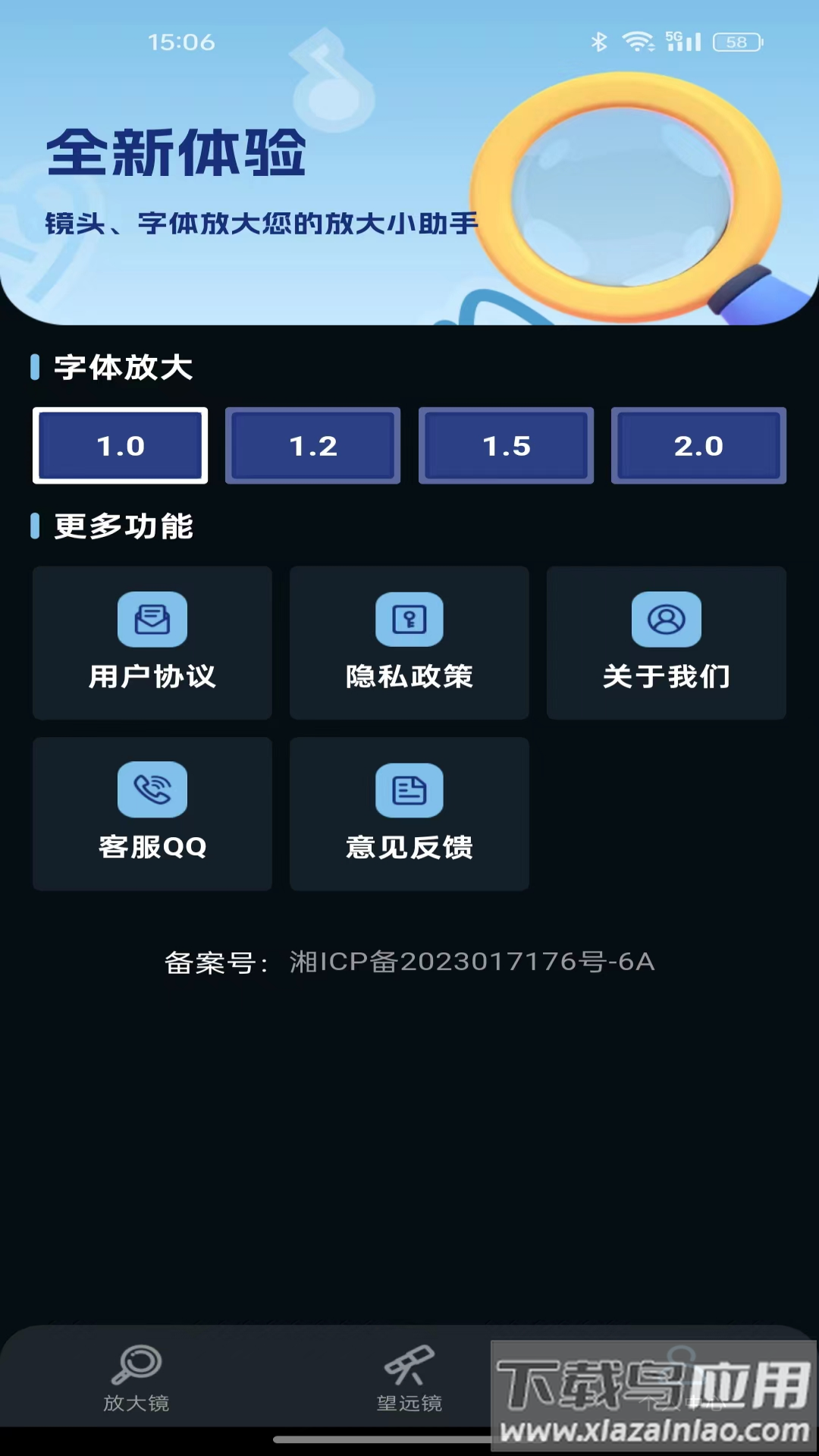Image resolution: width=819 pixels, height=1456 pixels.
Task: Select the 1.5 font magnification option
Action: pos(505,446)
